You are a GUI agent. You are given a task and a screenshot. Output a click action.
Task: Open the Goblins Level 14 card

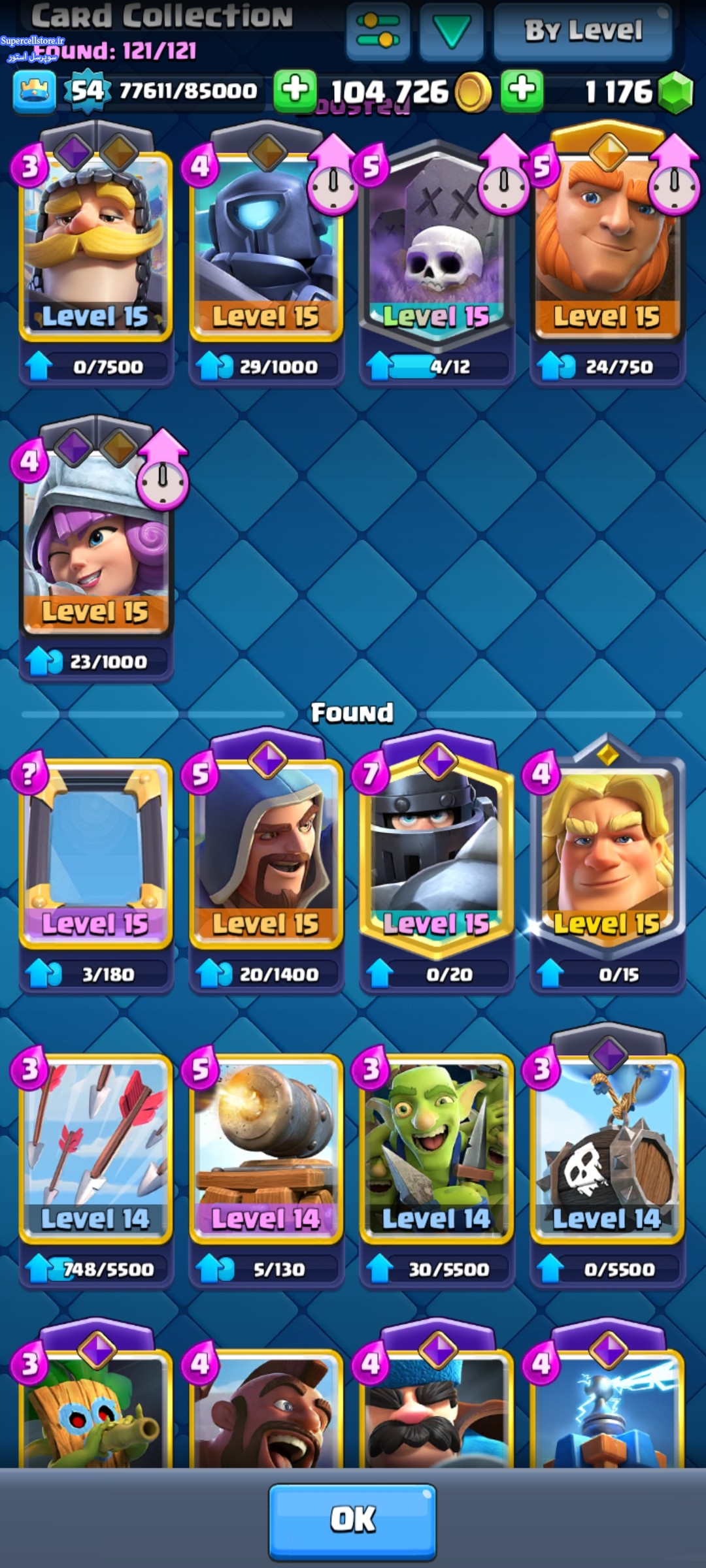pos(436,1150)
